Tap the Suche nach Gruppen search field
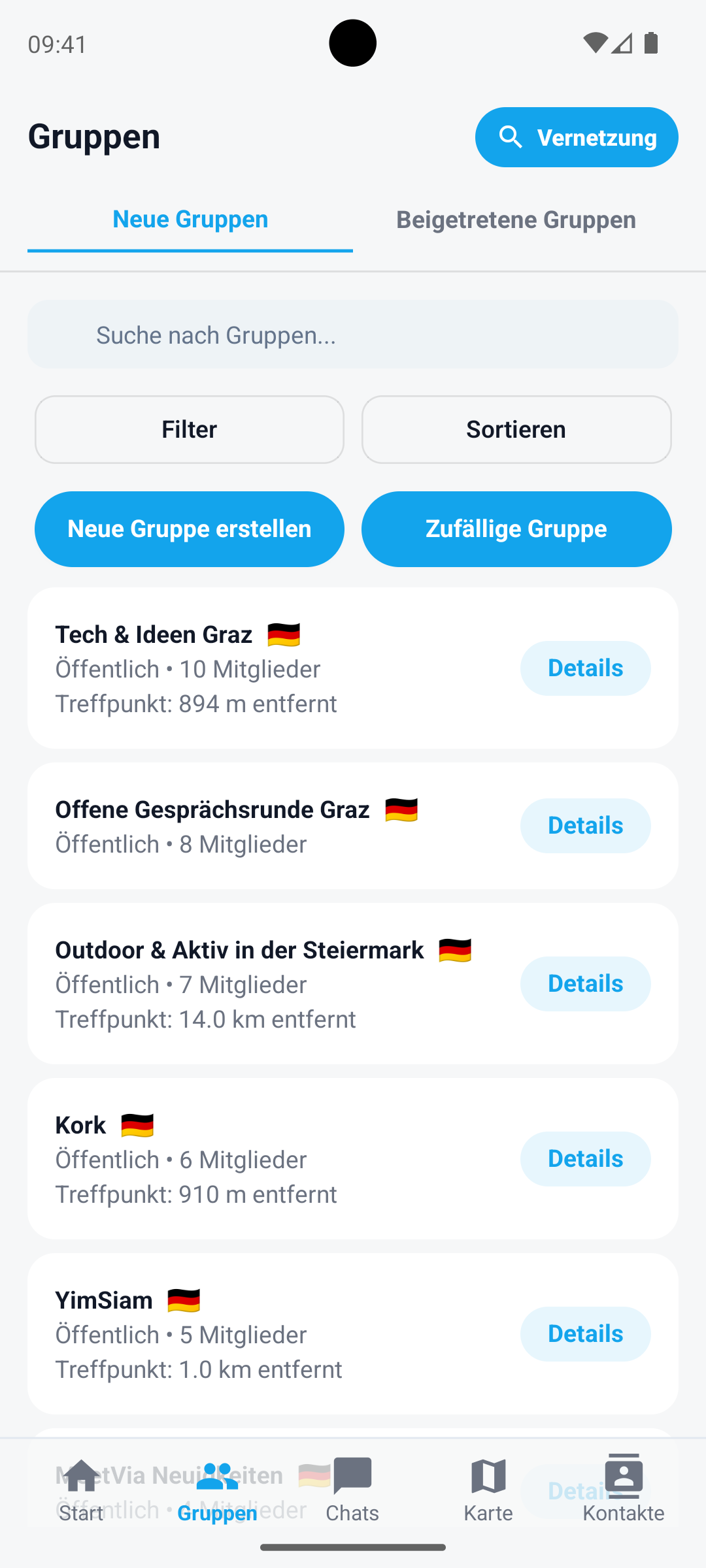Screen dimensions: 706x1568 point(352,335)
